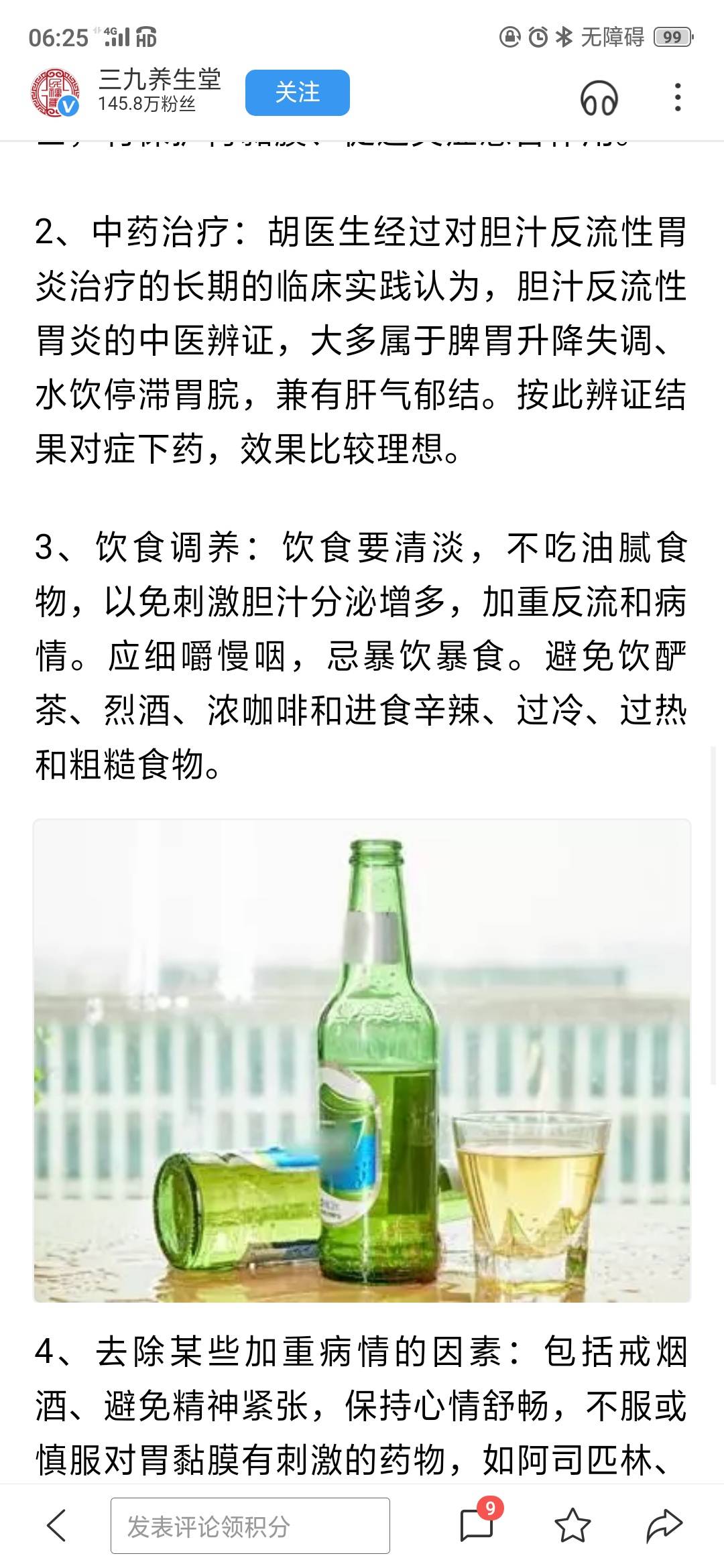Image resolution: width=724 pixels, height=1568 pixels.
Task: Open the beer bottle image in the article
Action: (362, 1060)
